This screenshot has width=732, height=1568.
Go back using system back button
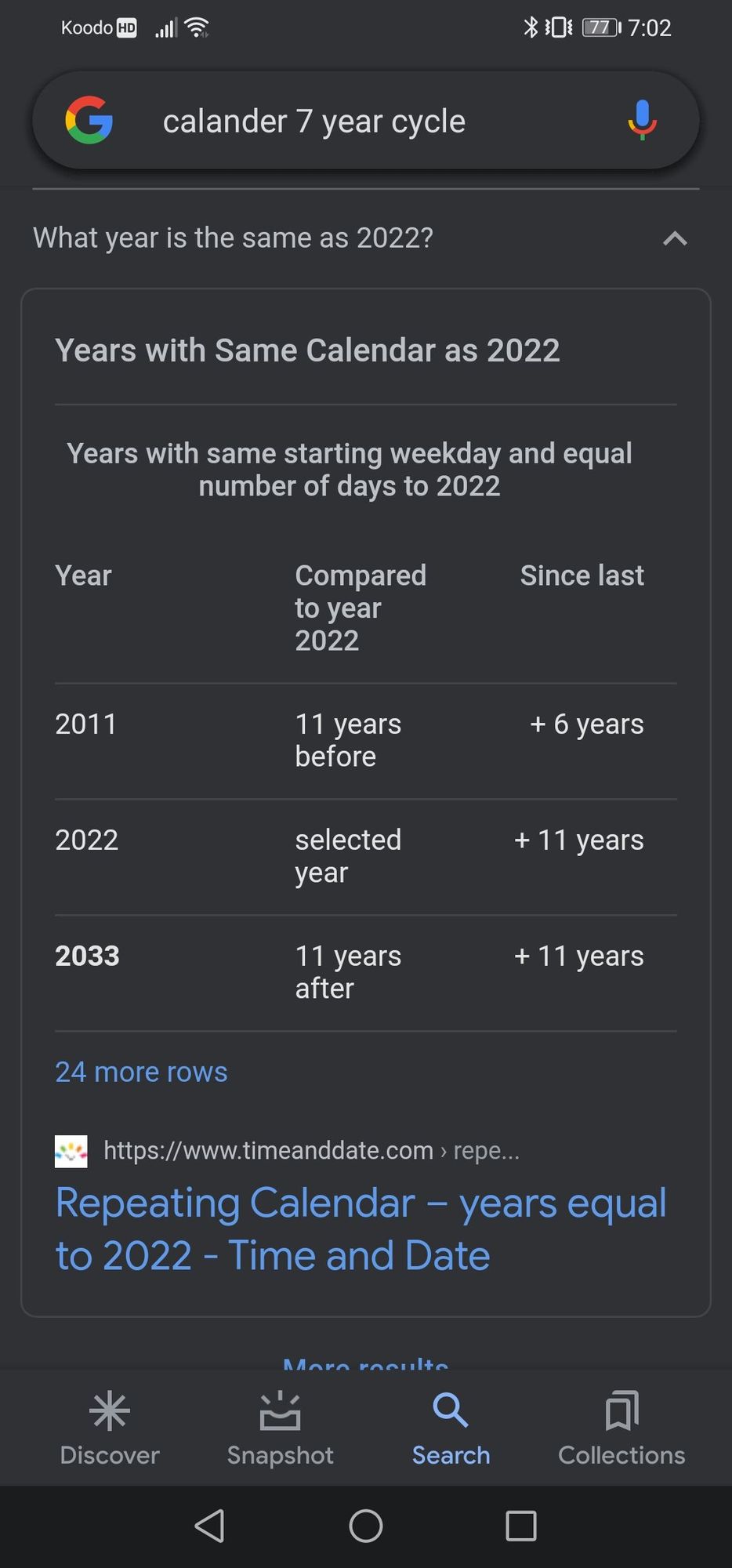click(209, 1526)
